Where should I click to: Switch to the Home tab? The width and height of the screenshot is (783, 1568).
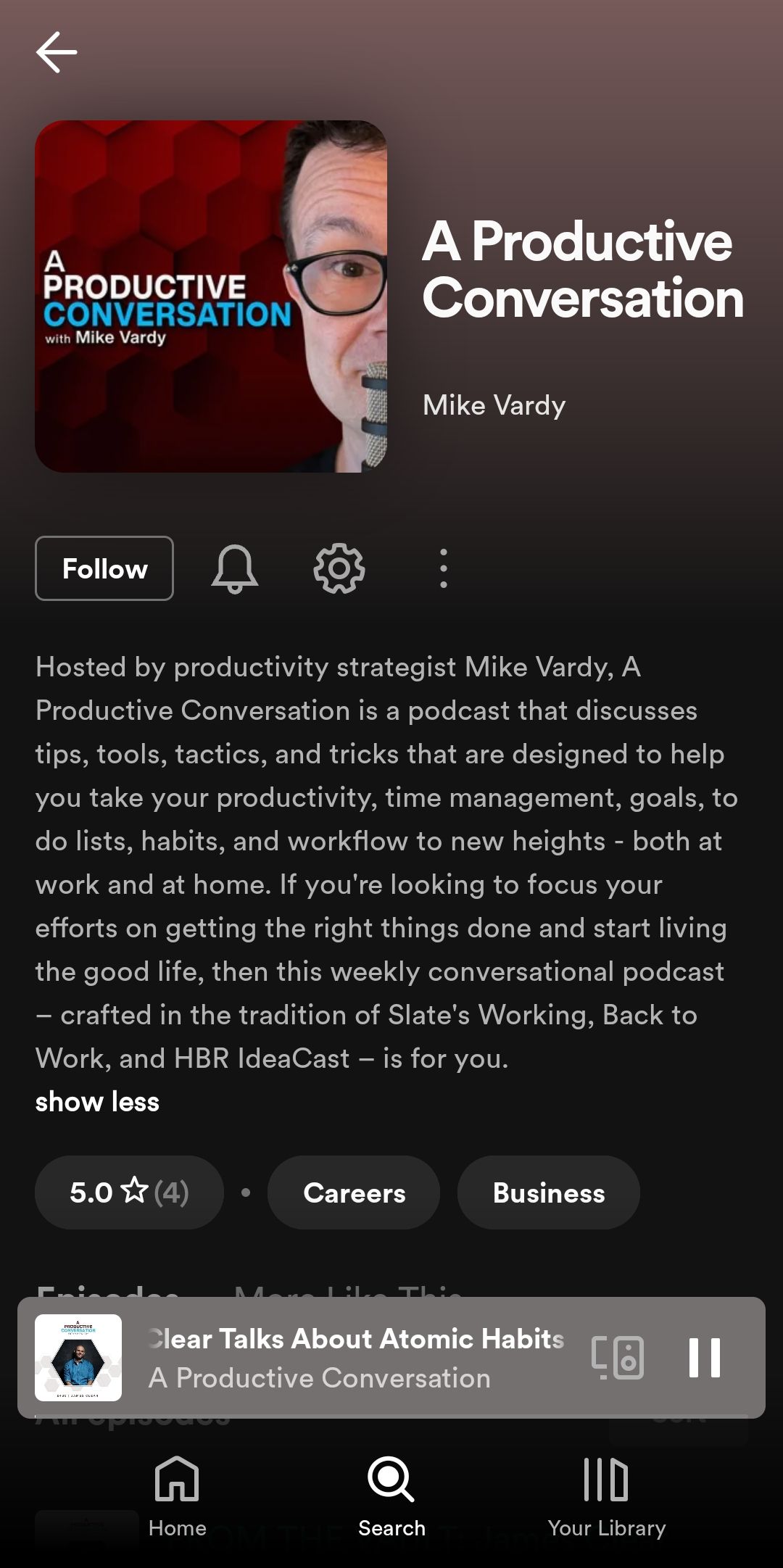point(177,1496)
